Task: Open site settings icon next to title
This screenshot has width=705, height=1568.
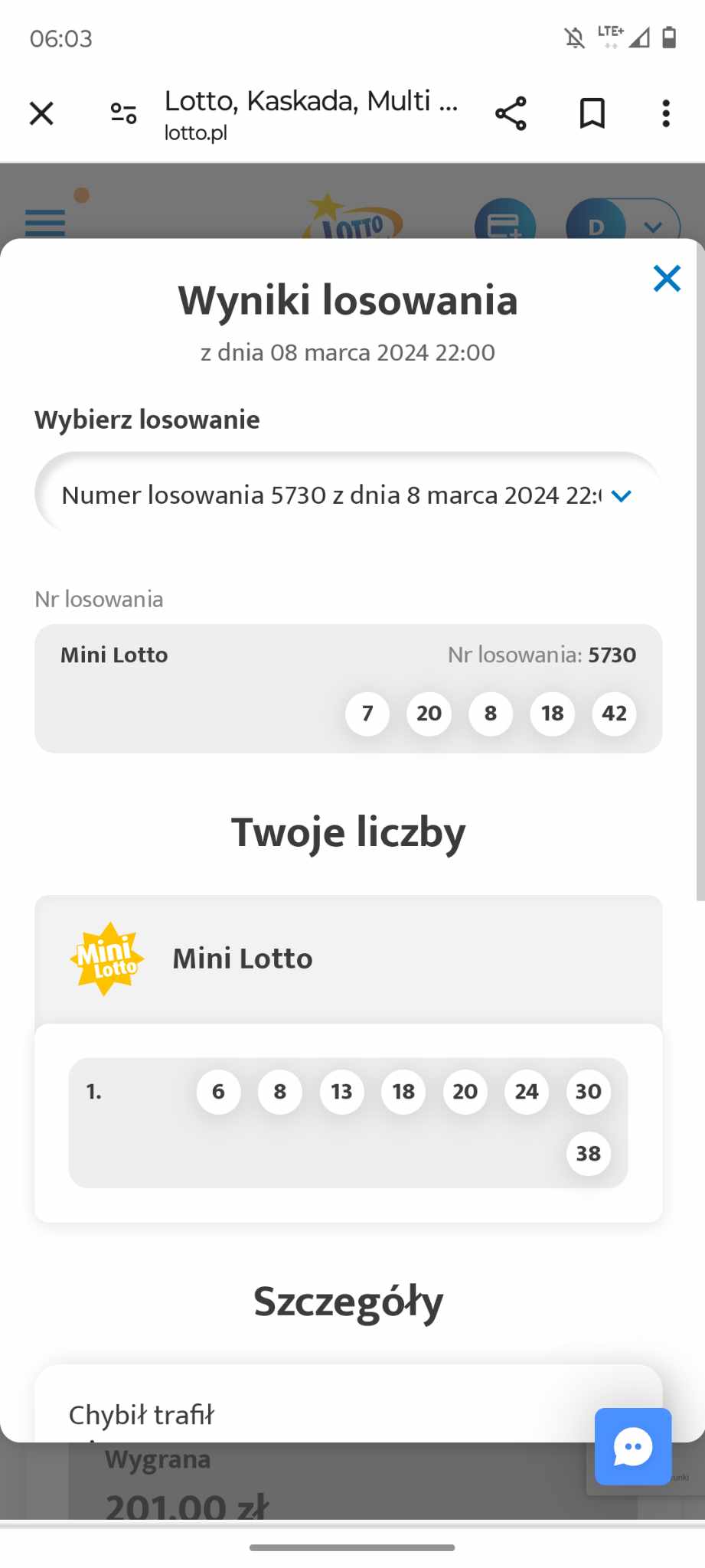Action: pos(123,114)
